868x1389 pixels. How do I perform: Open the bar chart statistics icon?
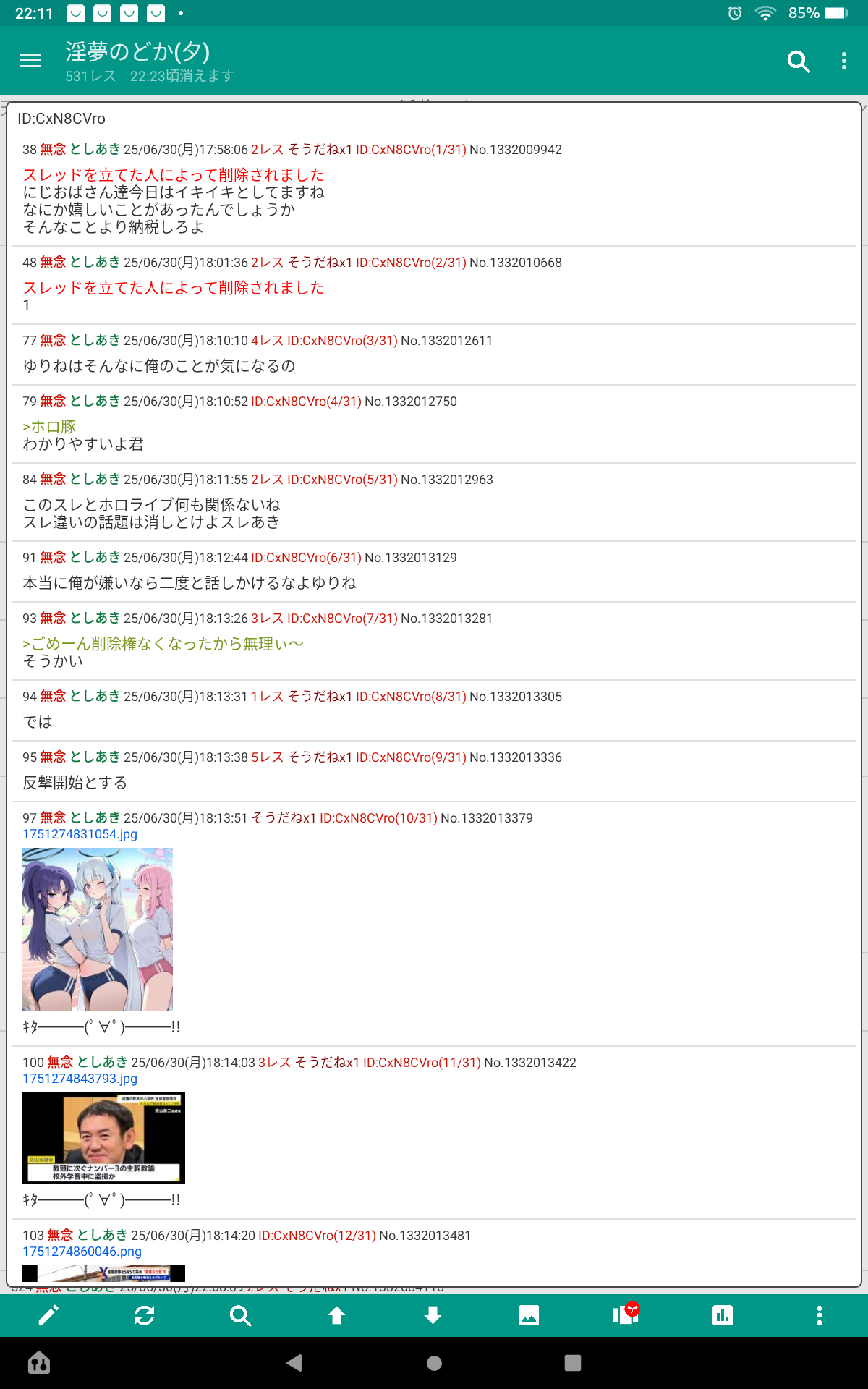tap(723, 1315)
